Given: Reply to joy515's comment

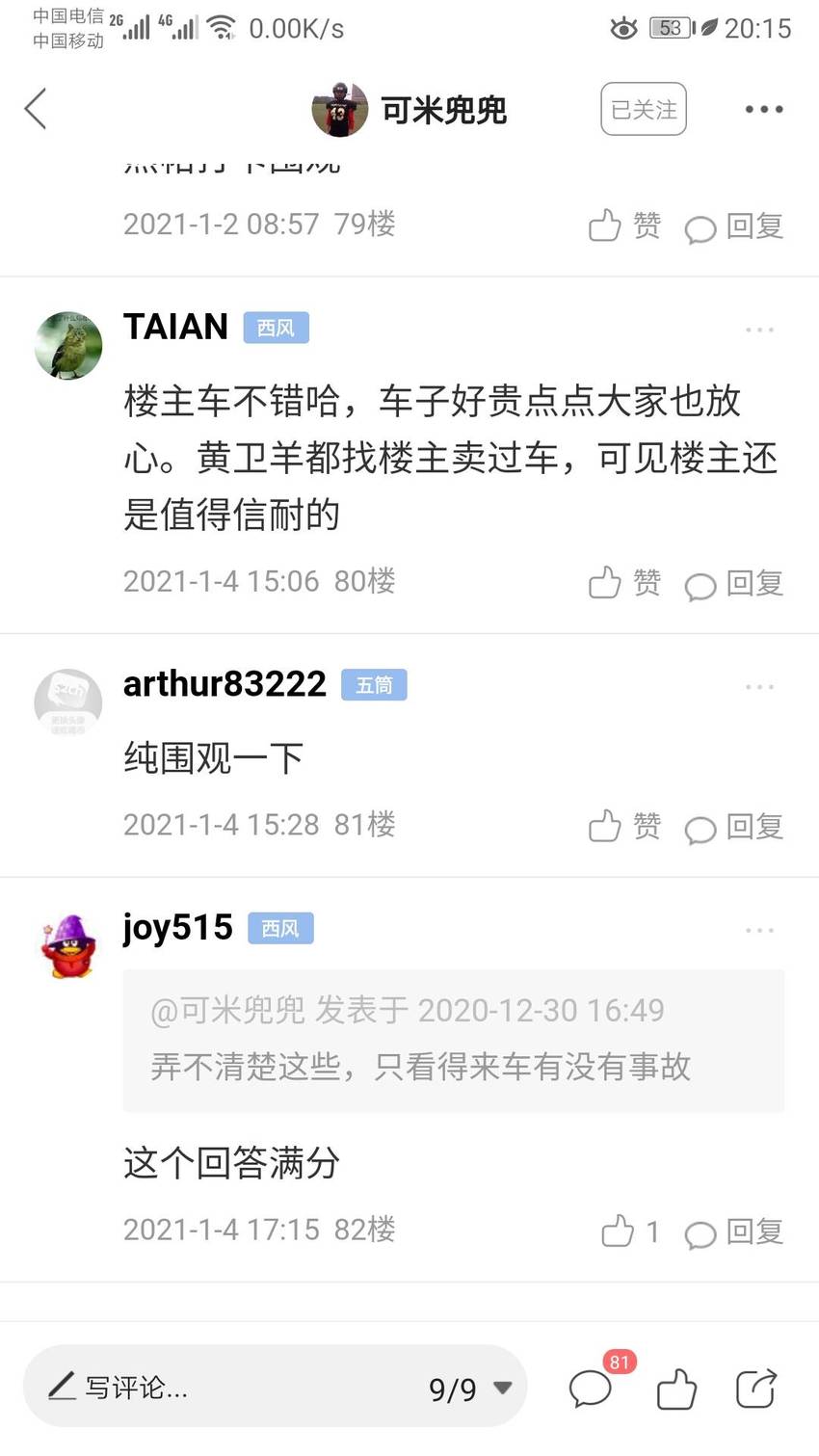Looking at the screenshot, I should (x=733, y=1231).
